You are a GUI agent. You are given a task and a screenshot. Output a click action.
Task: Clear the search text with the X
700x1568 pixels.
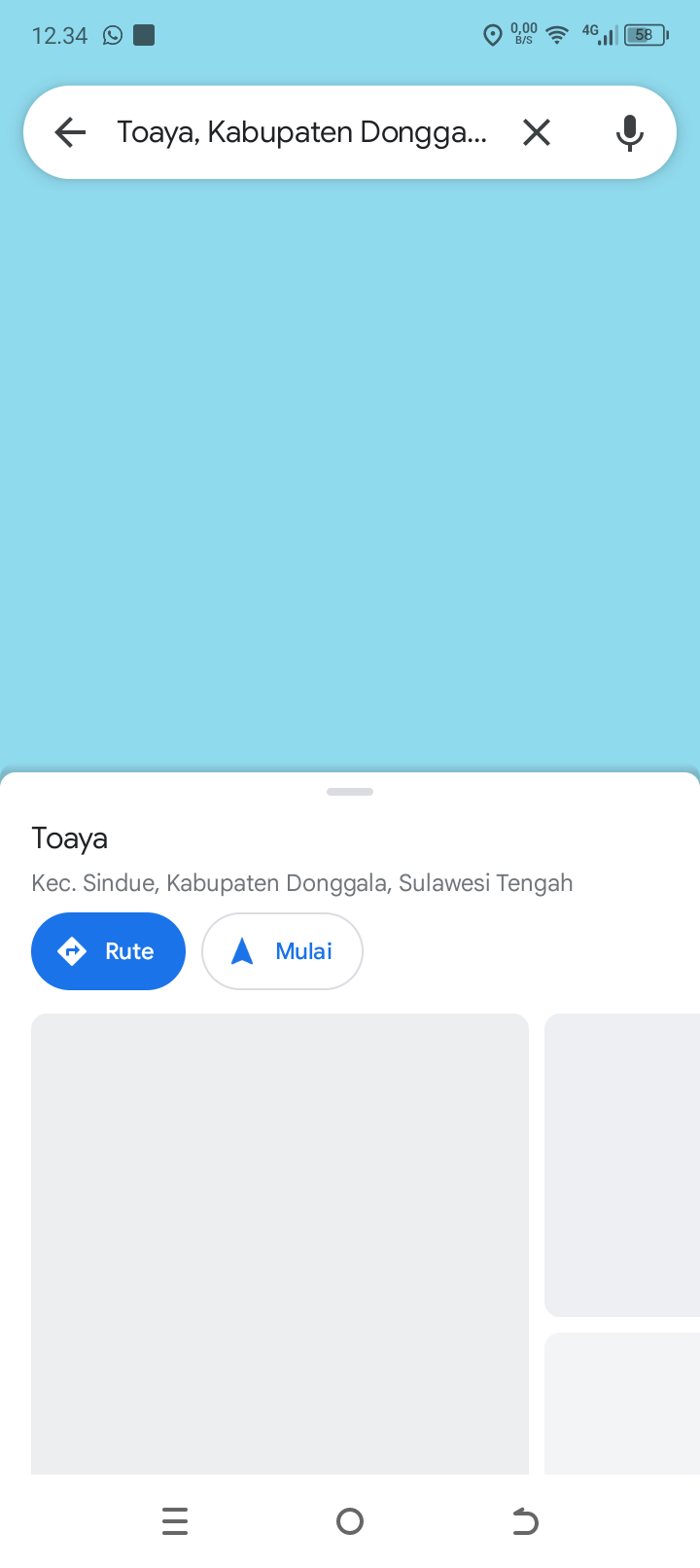click(537, 132)
